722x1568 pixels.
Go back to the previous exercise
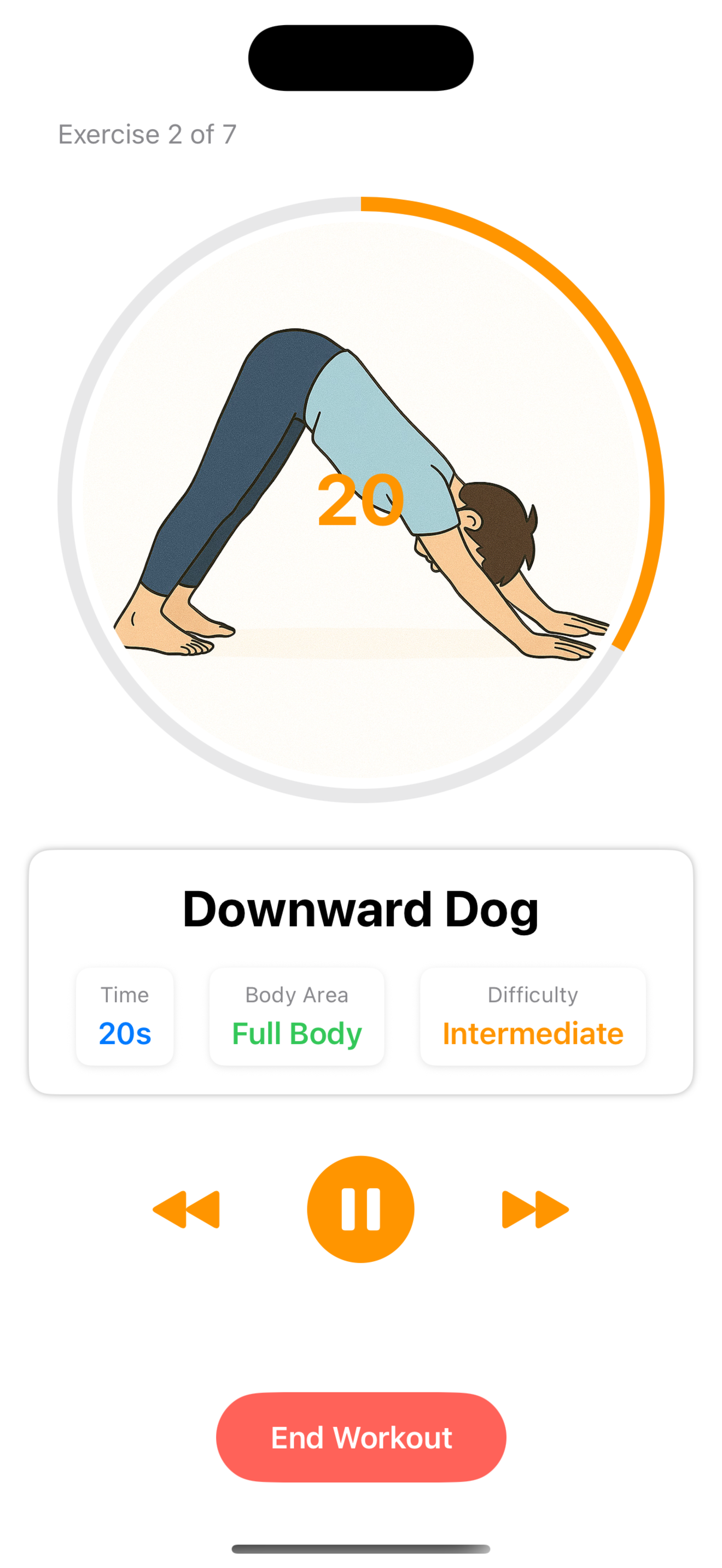(x=185, y=1209)
